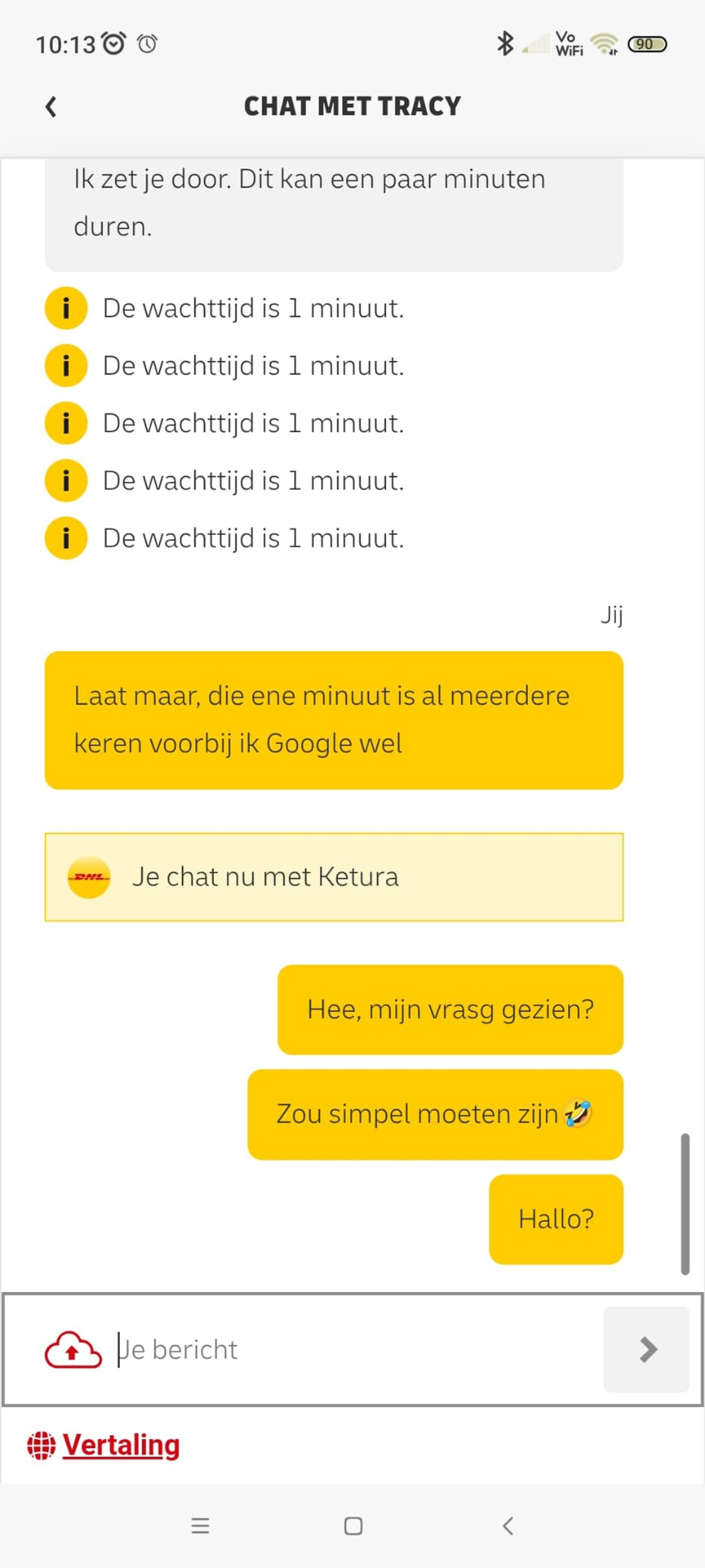This screenshot has height=1568, width=705.
Task: Send the message with the arrow button
Action: [x=646, y=1349]
